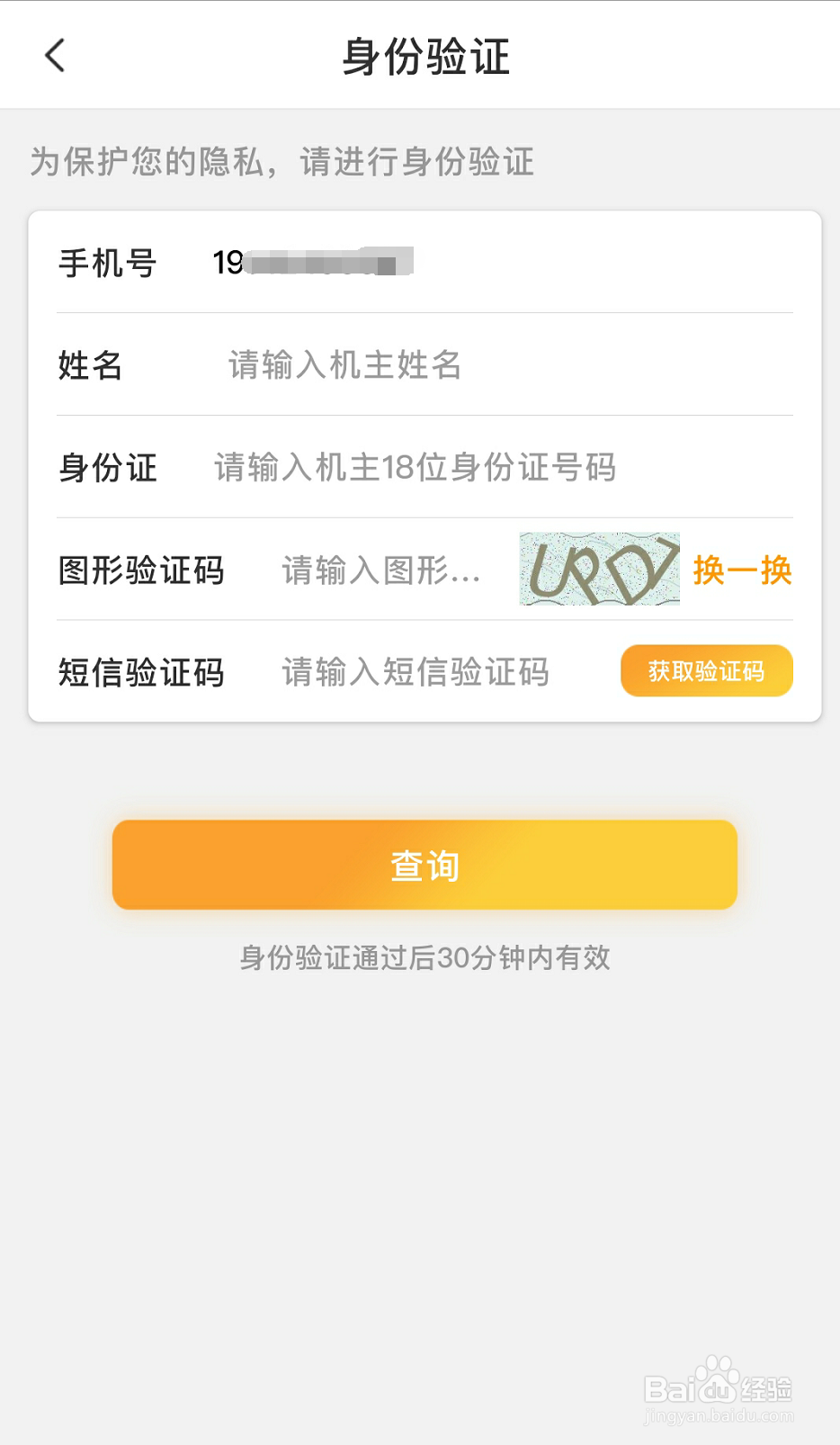The width and height of the screenshot is (840, 1445).
Task: Tap 获取验证码 to get SMS code
Action: tap(706, 671)
